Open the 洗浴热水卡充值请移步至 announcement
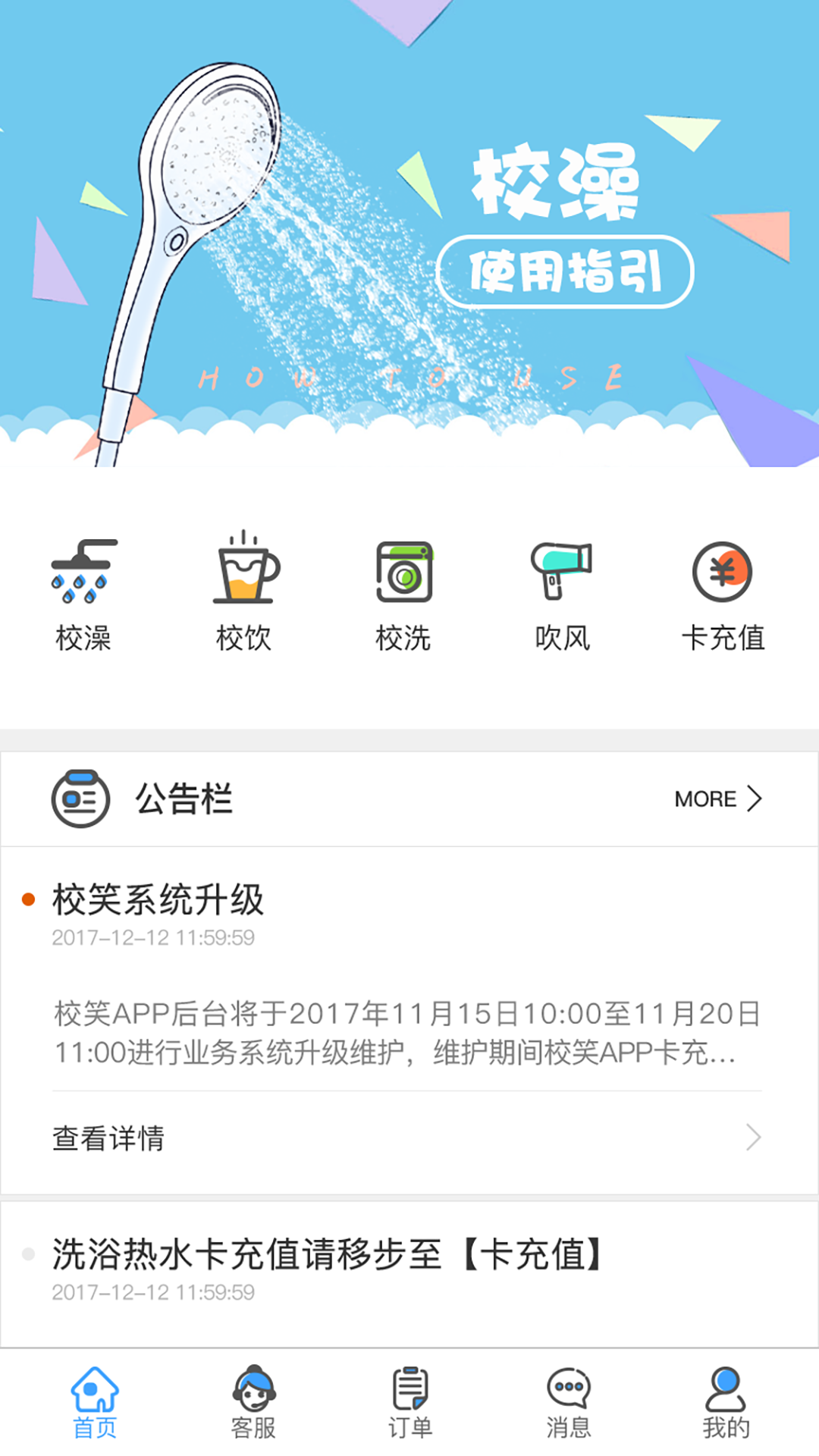Viewport: 819px width, 1456px height. click(x=326, y=1254)
